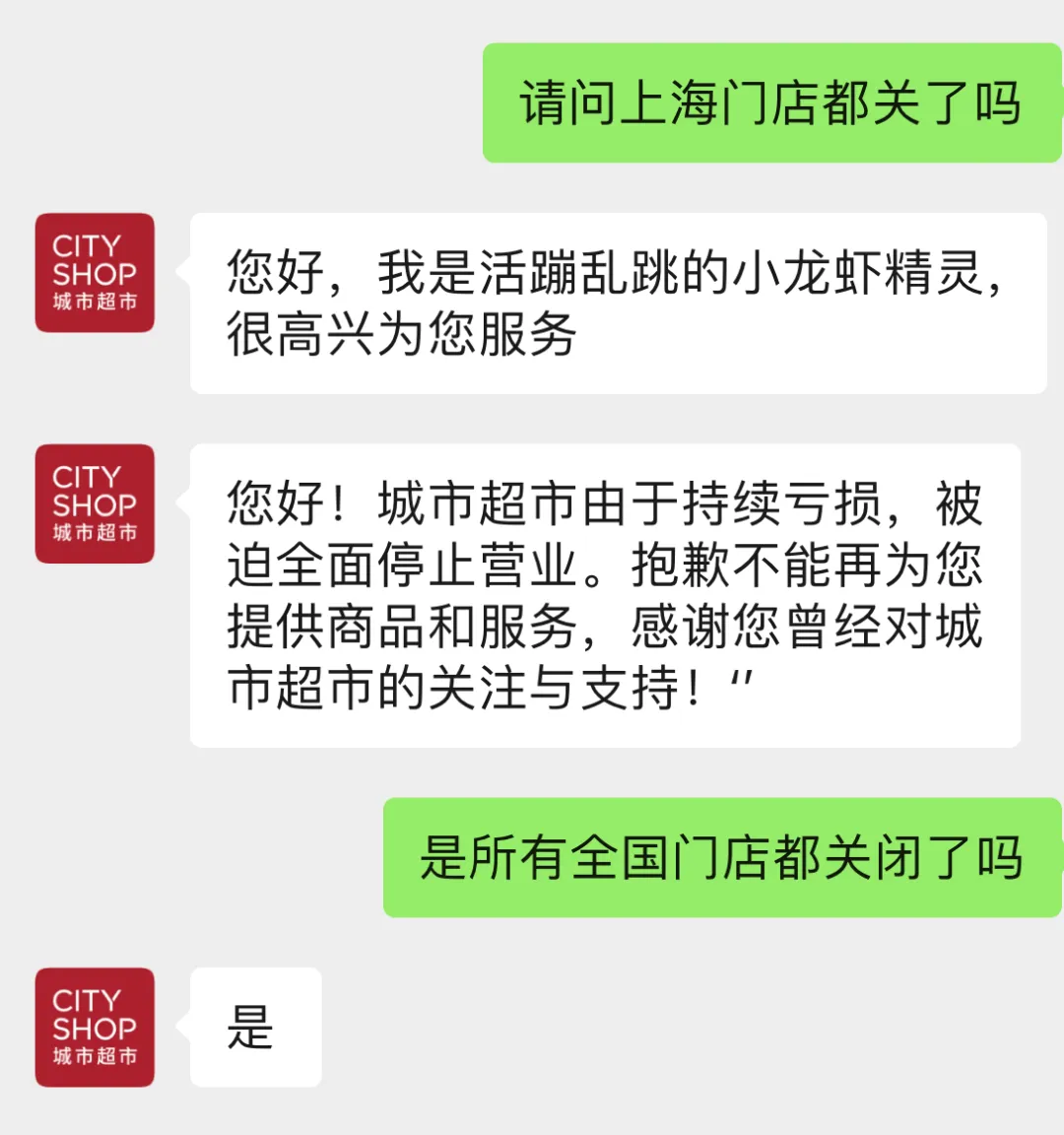1064x1135 pixels.
Task: Select the CITY SHOP avatar beside the reply 是
Action: coord(95,1028)
